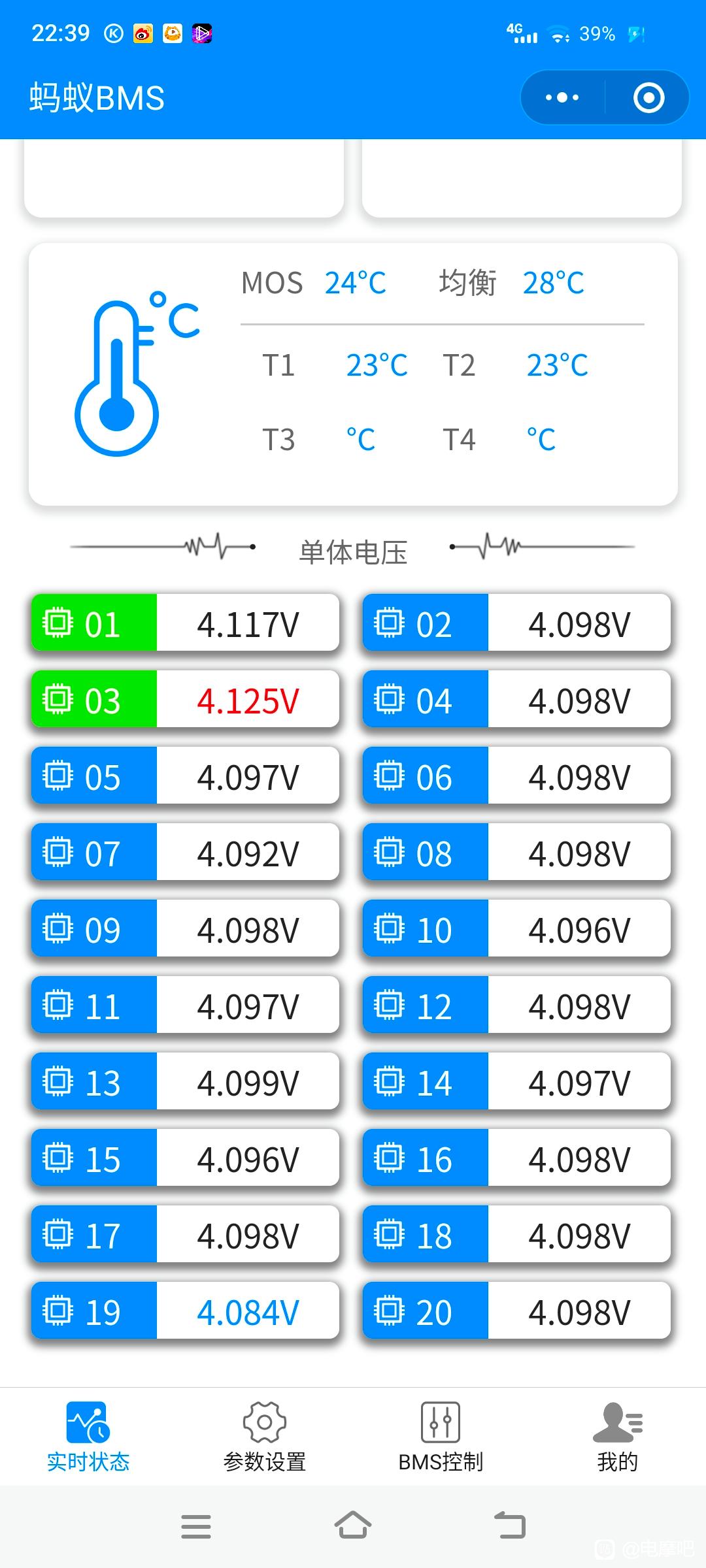The height and width of the screenshot is (1568, 706).
Task: Tap the system home button
Action: [353, 1526]
